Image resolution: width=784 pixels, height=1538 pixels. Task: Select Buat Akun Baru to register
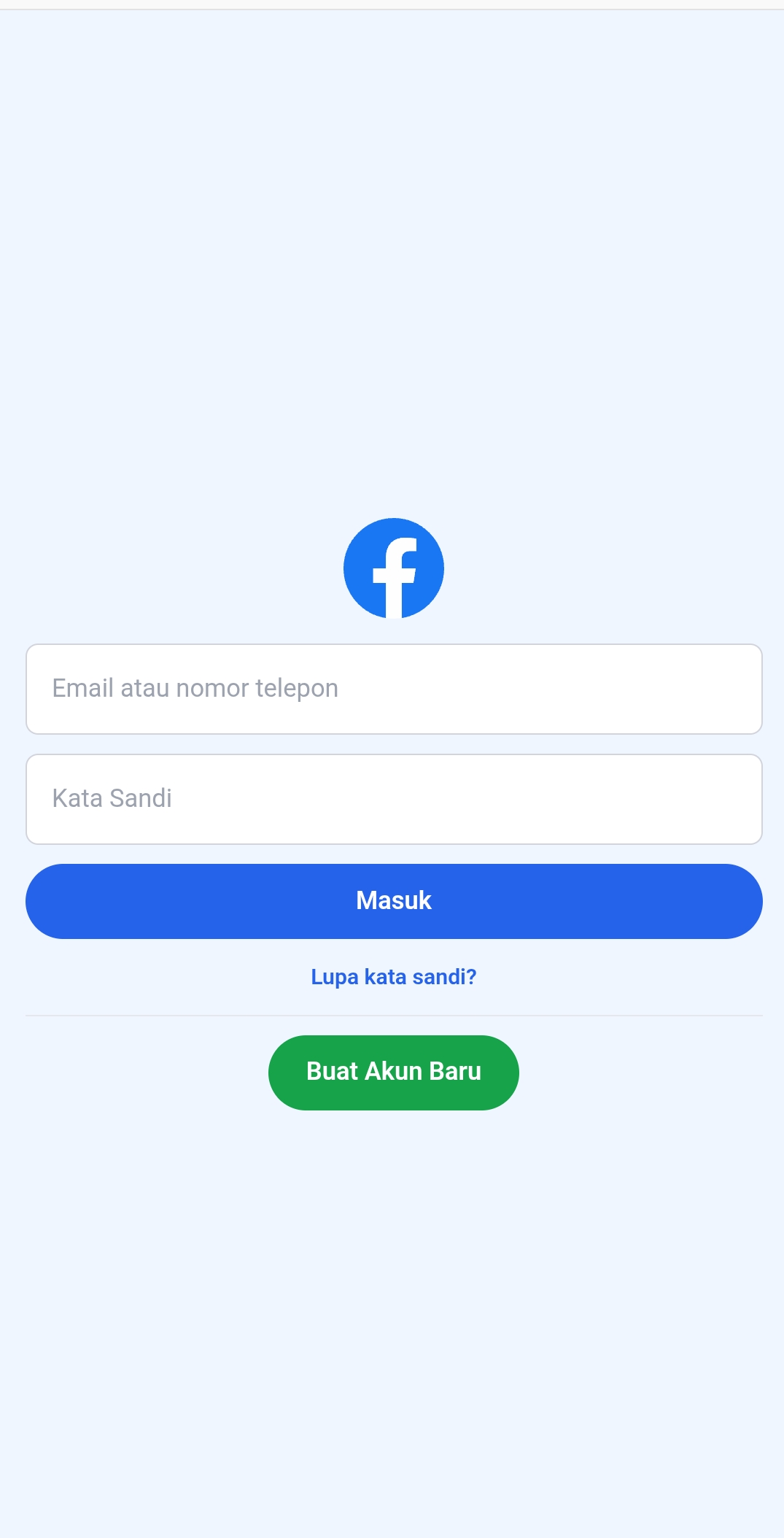click(x=394, y=1072)
